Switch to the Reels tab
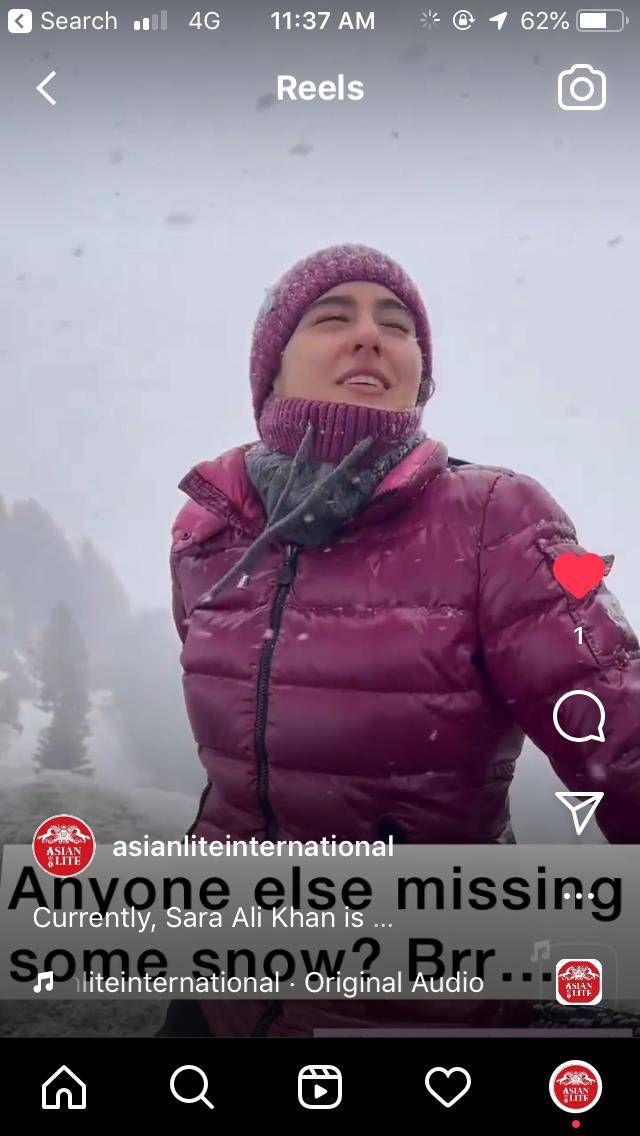The image size is (640, 1136). click(x=320, y=1087)
